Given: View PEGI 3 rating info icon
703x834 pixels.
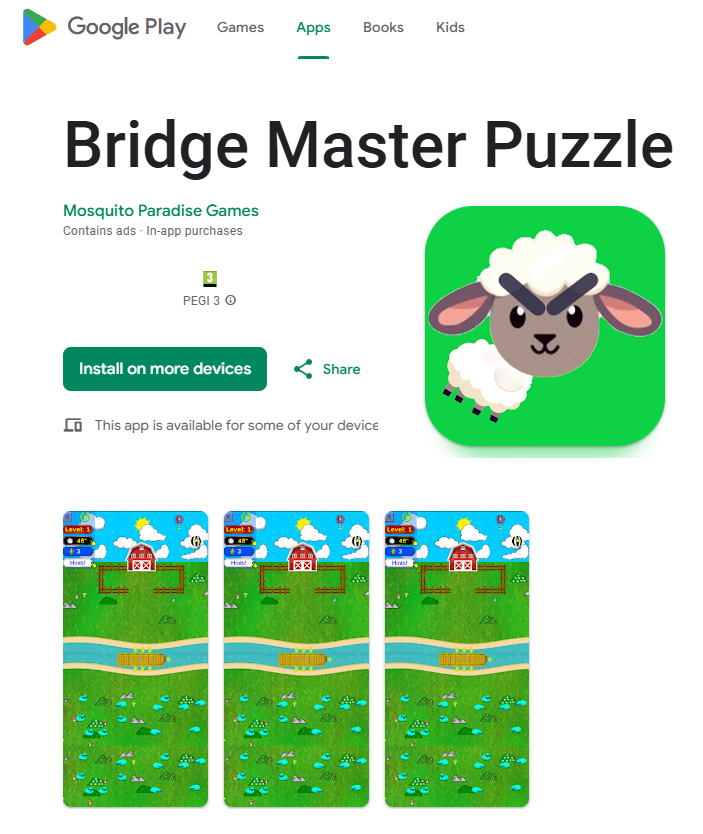Looking at the screenshot, I should (231, 300).
